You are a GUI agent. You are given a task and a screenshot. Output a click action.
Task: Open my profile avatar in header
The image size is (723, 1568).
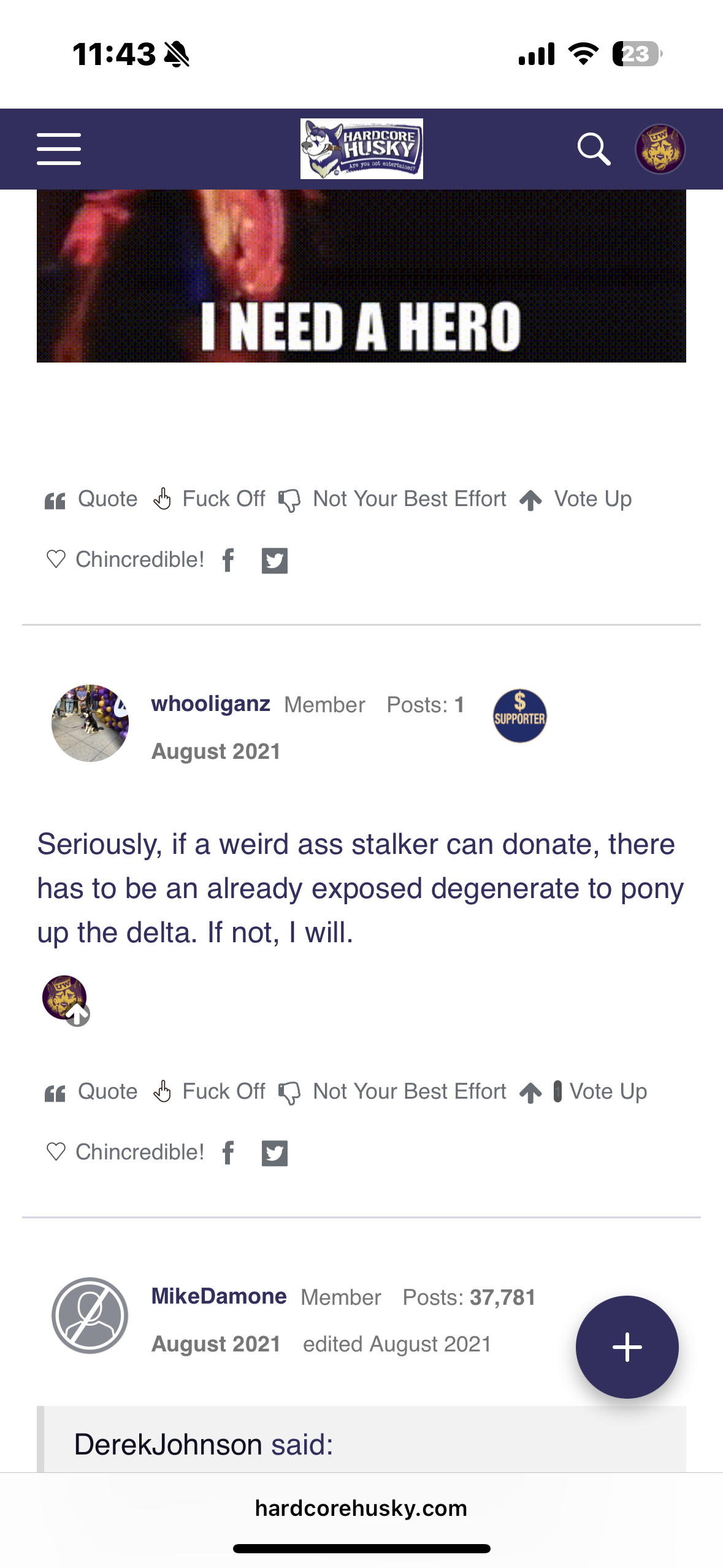[x=660, y=149]
